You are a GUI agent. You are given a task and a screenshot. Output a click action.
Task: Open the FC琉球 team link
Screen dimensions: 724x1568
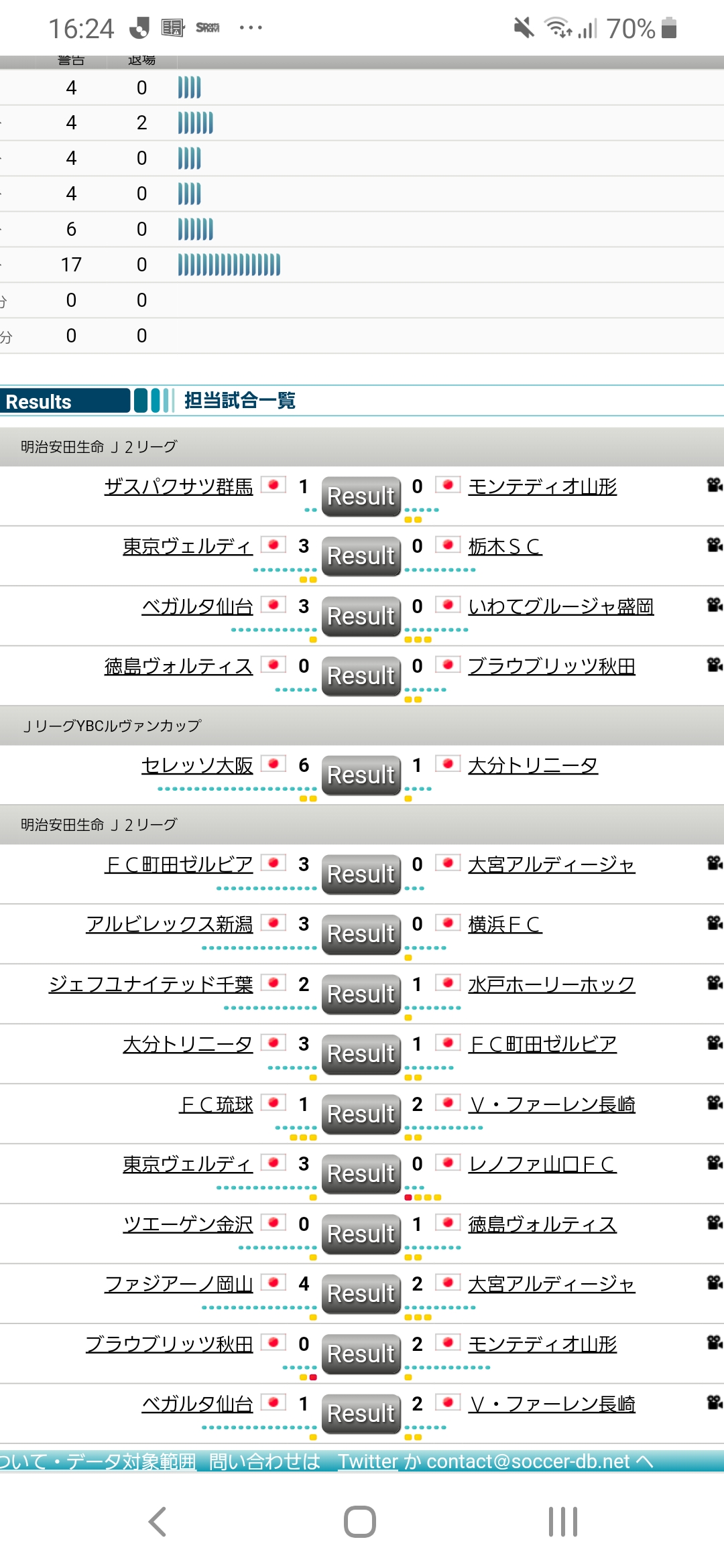[x=216, y=1104]
